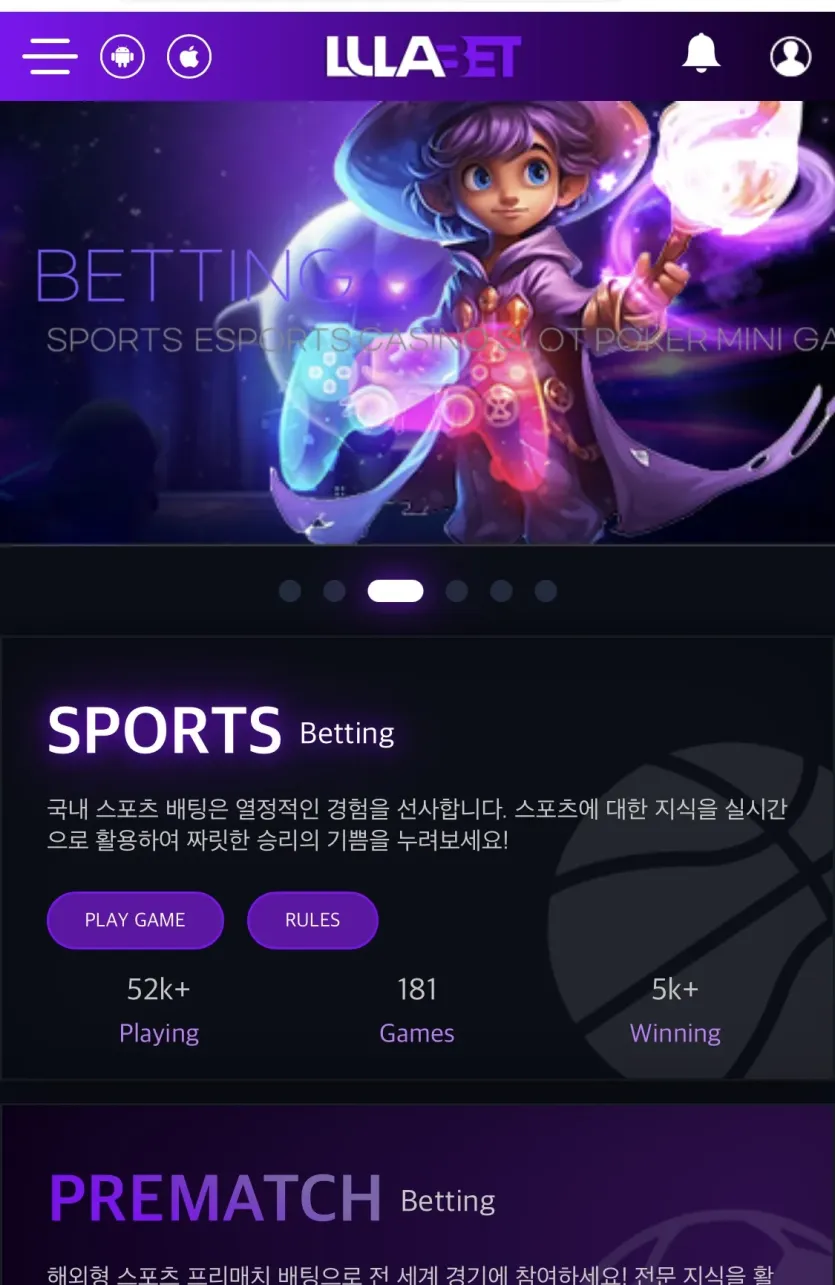This screenshot has width=835, height=1285.
Task: Select the last banner slide dot
Action: click(x=545, y=591)
